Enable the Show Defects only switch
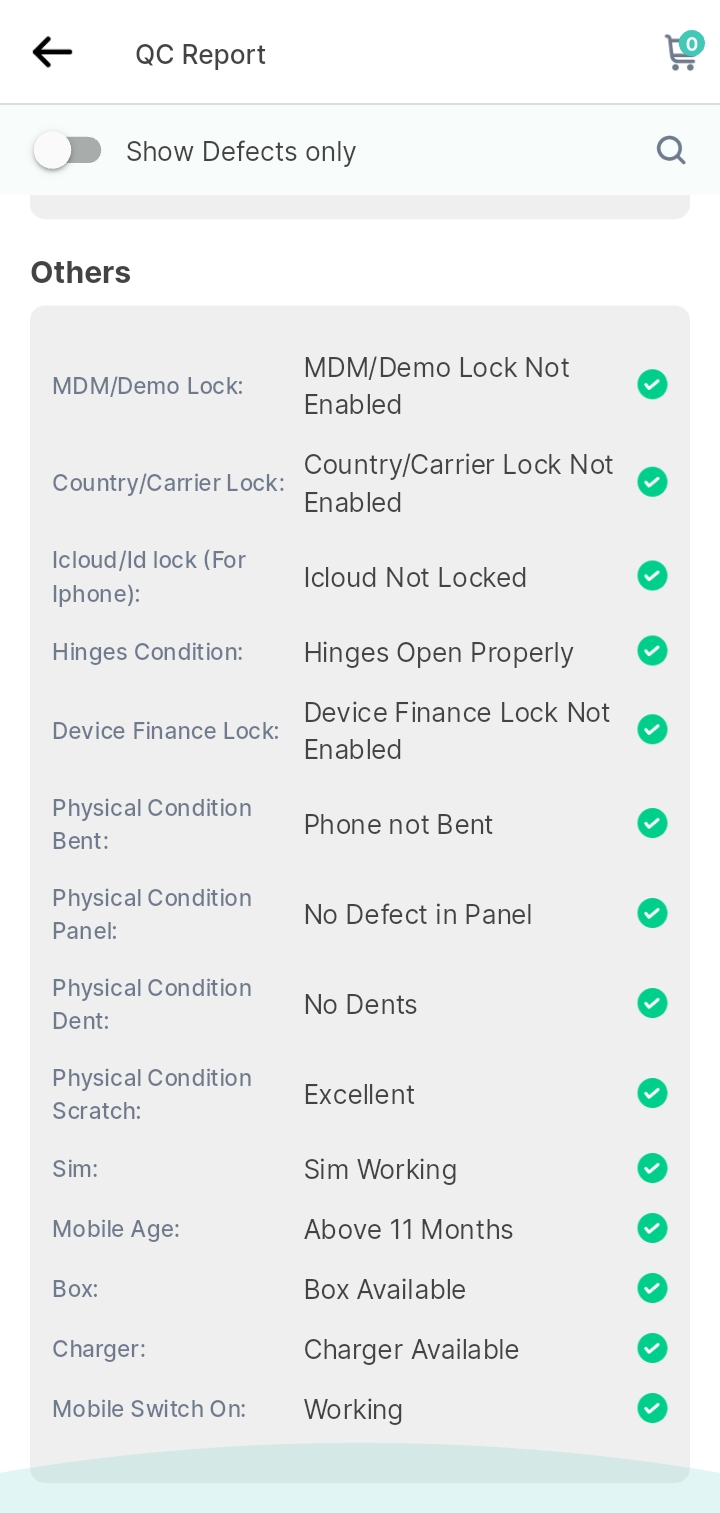This screenshot has width=720, height=1513. [67, 151]
